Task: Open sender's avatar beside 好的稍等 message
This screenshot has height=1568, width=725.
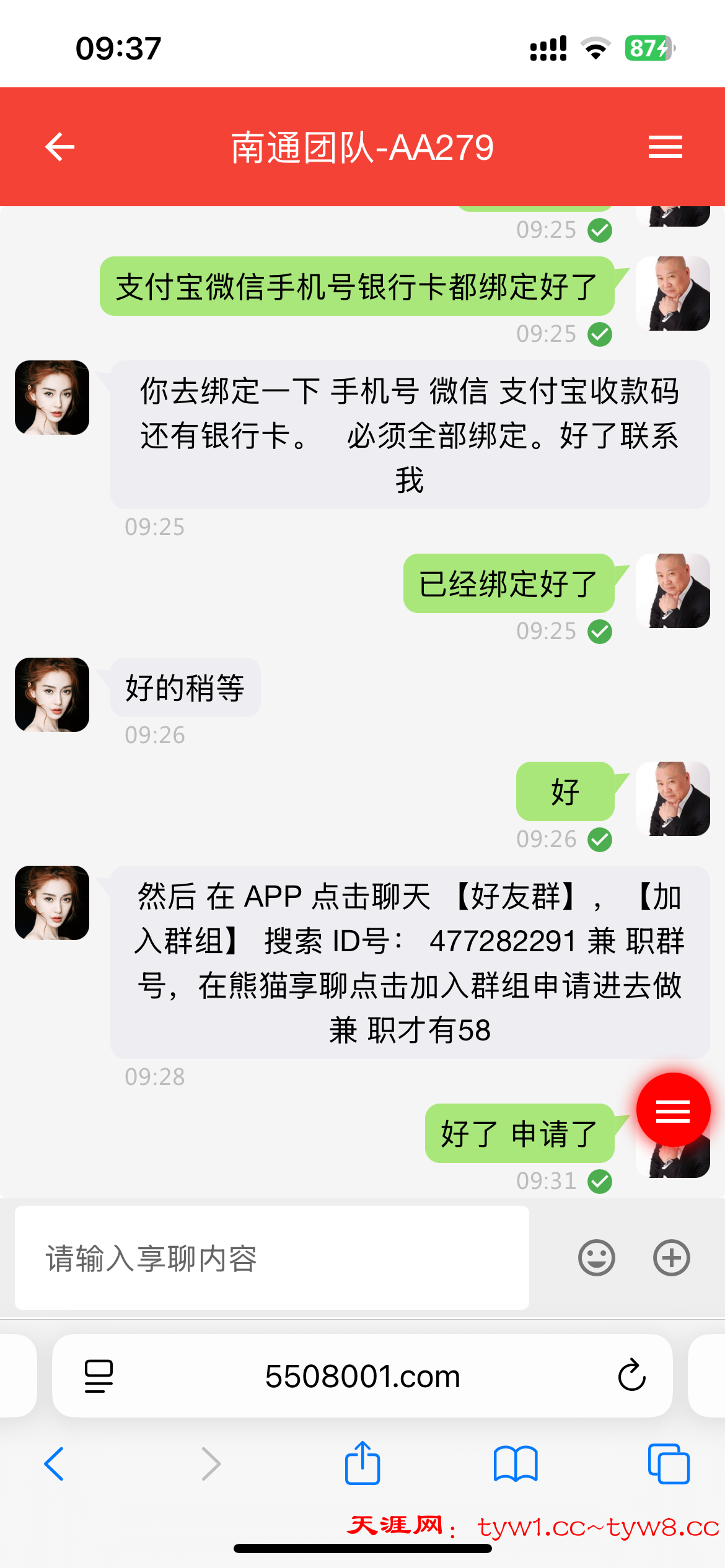Action: 52,695
